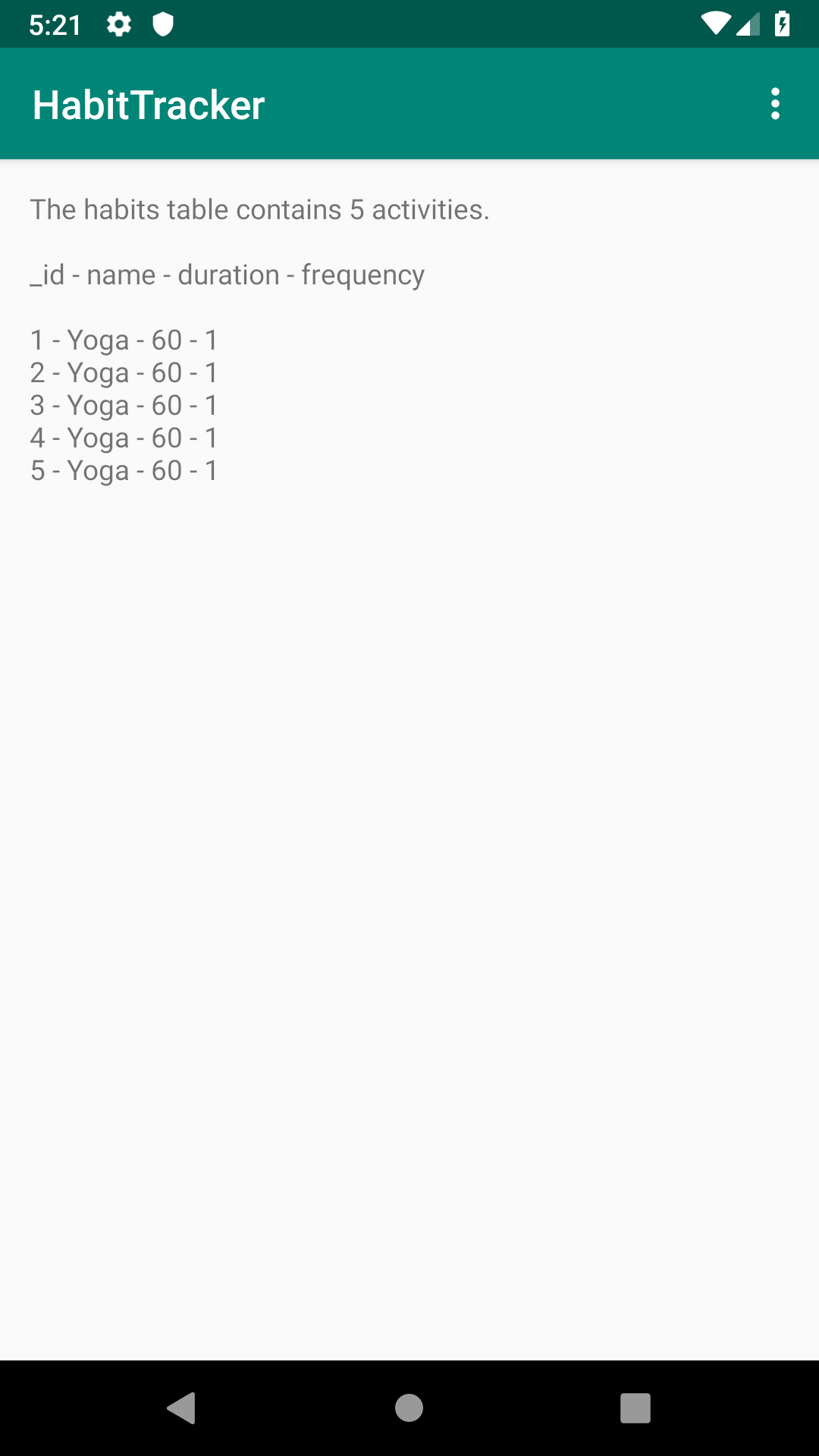
Task: Select the habits count summary line
Action: 259,209
